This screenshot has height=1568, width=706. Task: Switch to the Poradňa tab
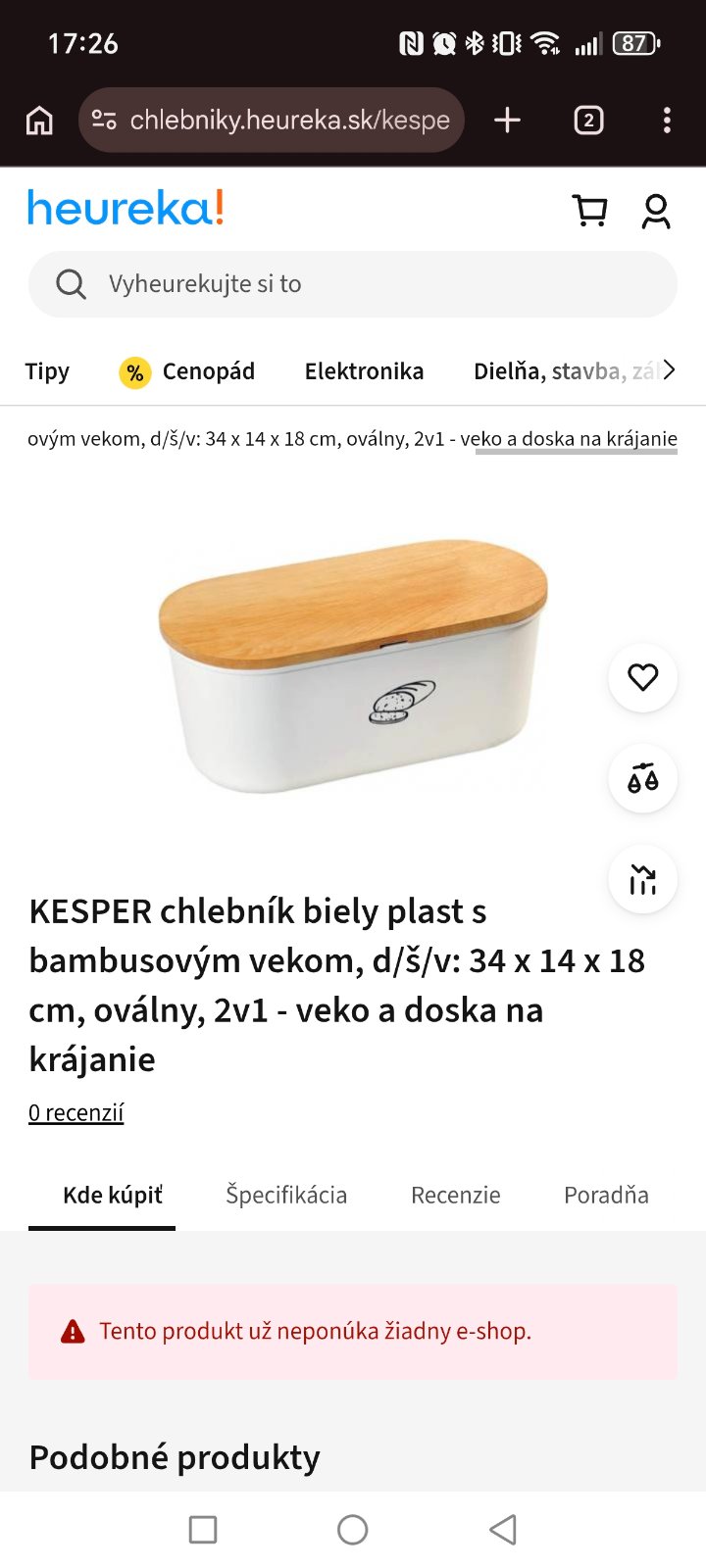[606, 1196]
